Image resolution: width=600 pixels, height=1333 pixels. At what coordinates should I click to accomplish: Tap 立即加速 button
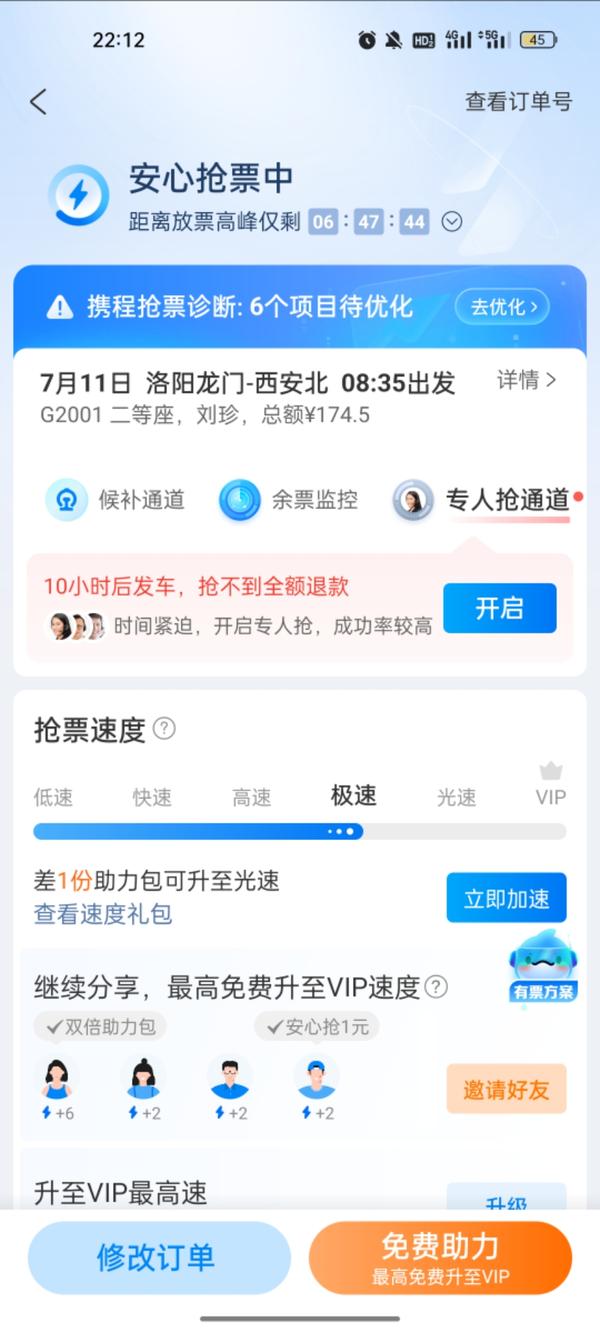click(506, 898)
